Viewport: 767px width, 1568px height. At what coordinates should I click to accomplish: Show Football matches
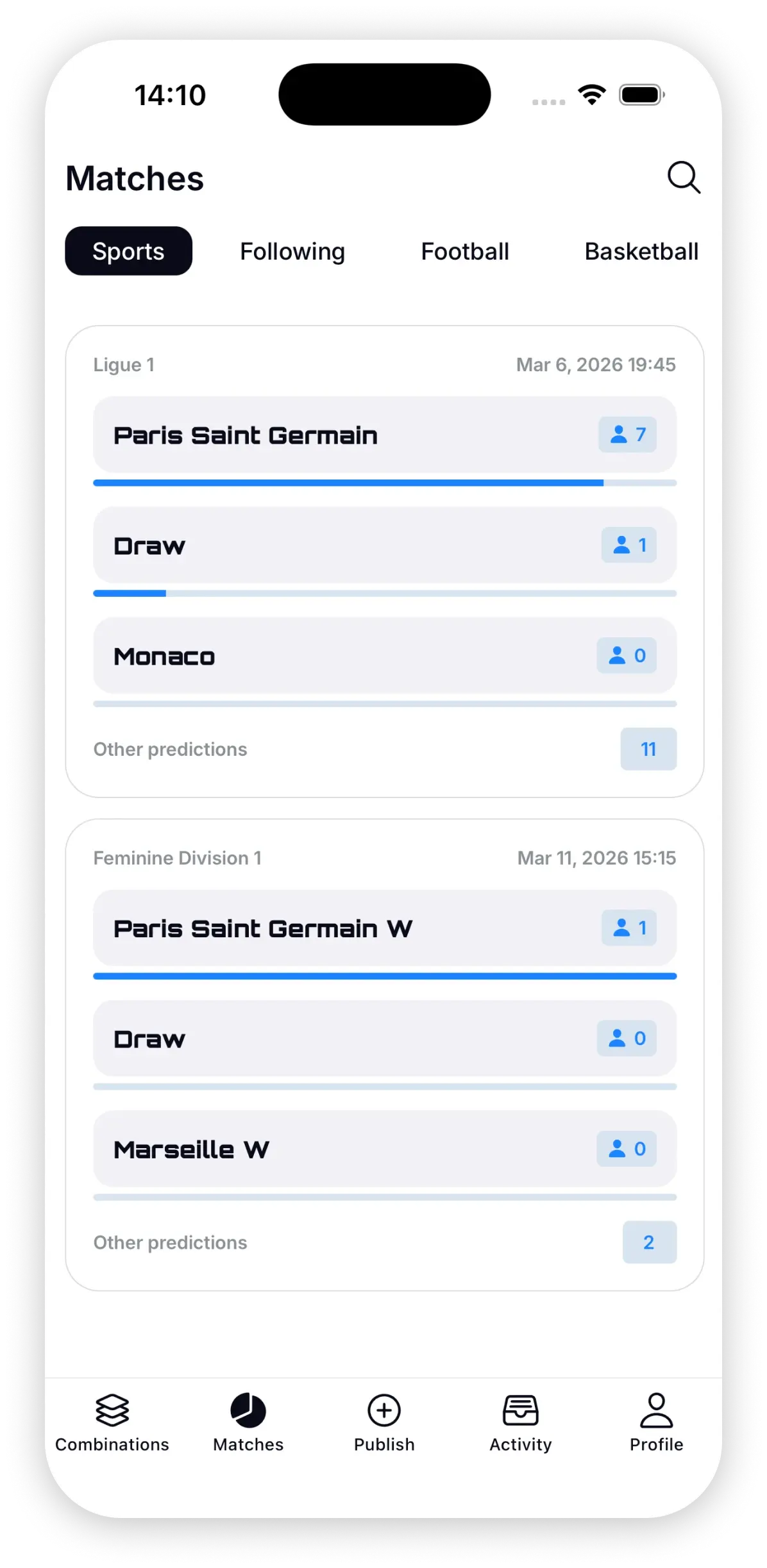click(465, 251)
